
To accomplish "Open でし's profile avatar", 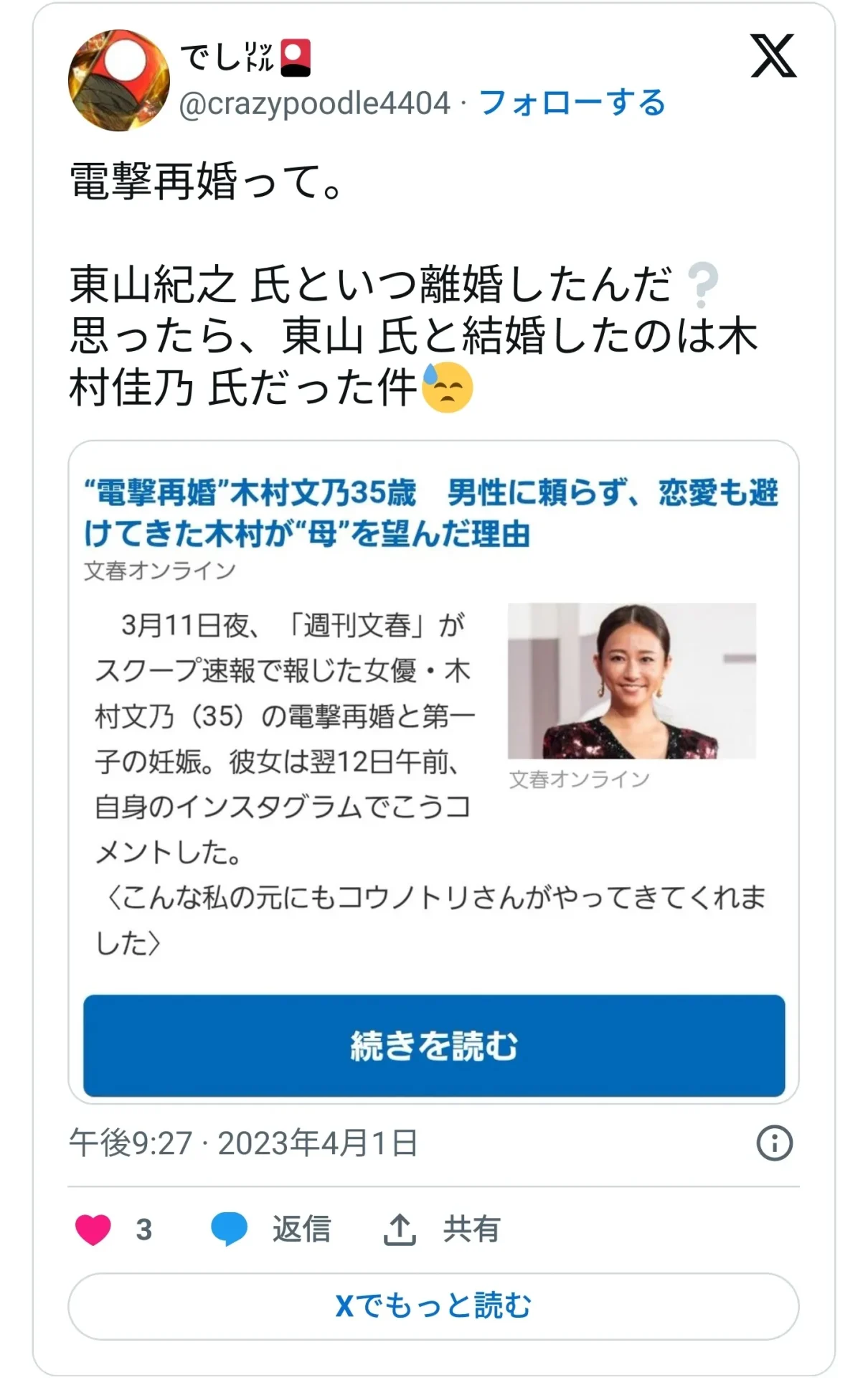I will coord(119,80).
